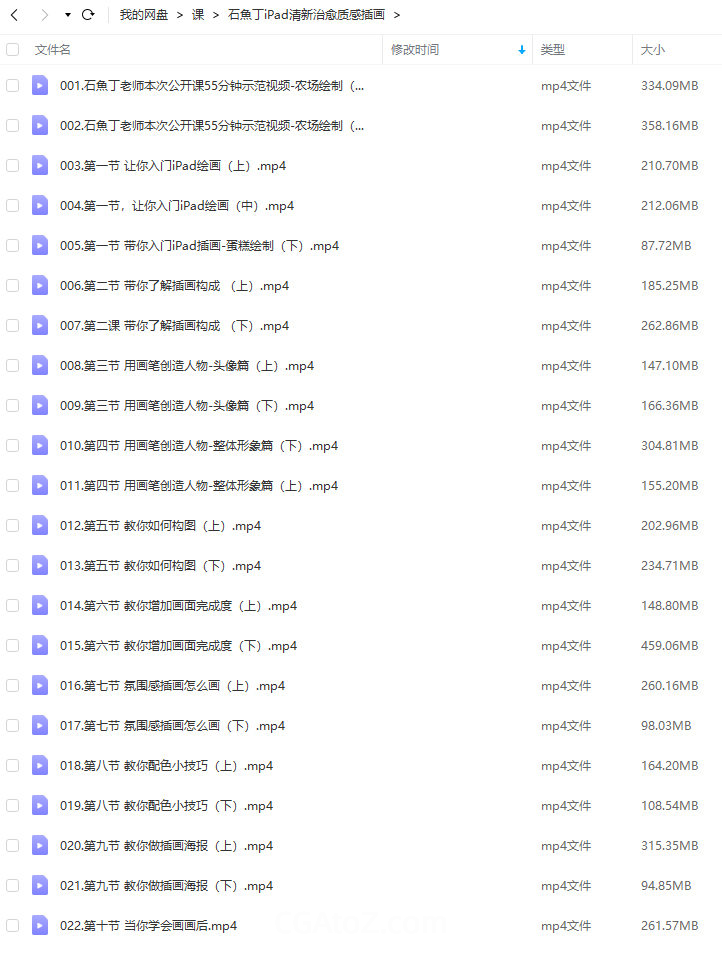
Task: Check the box beside 010.第四节 整体形象篇（下）
Action: (x=13, y=446)
